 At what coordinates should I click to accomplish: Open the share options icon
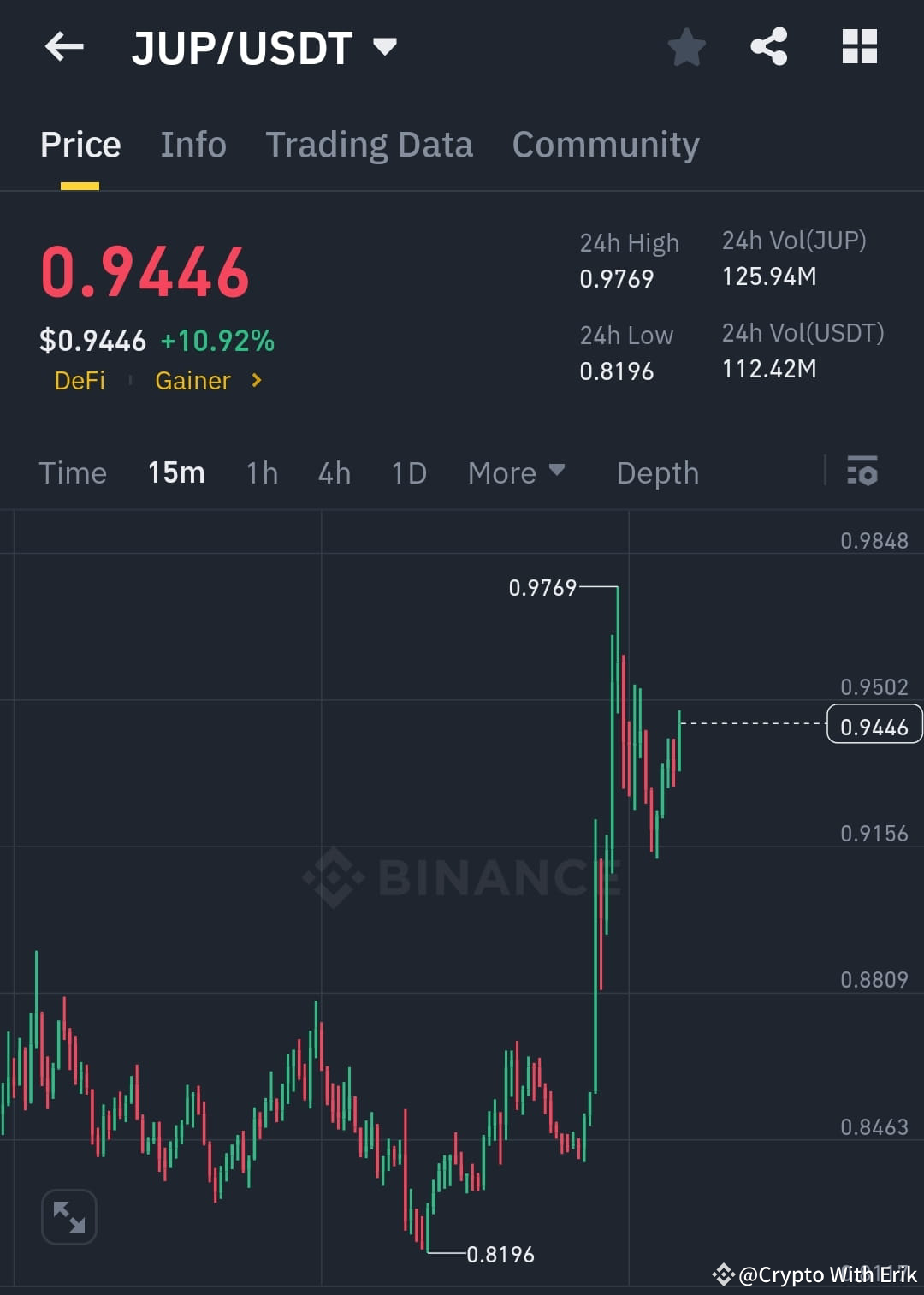click(769, 47)
